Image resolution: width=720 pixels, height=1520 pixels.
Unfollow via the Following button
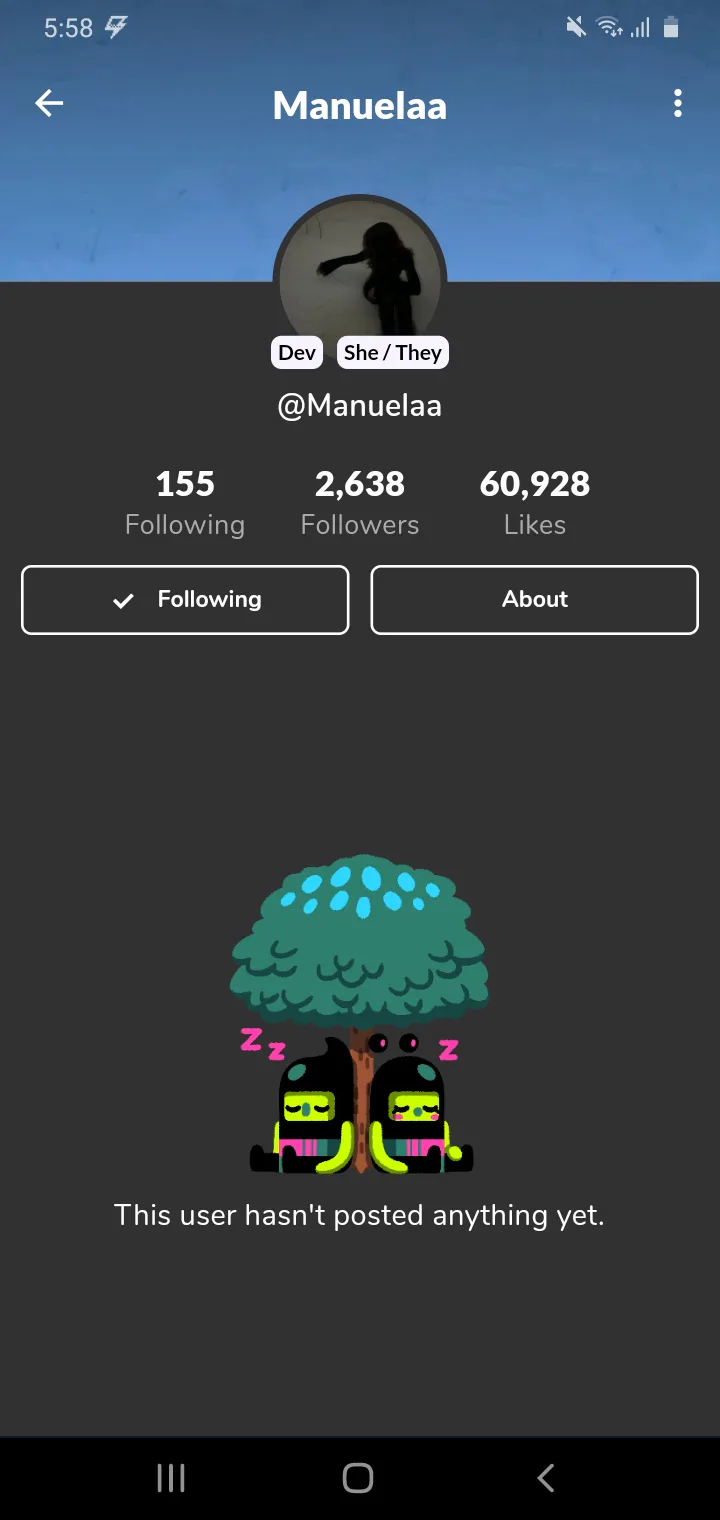coord(185,600)
